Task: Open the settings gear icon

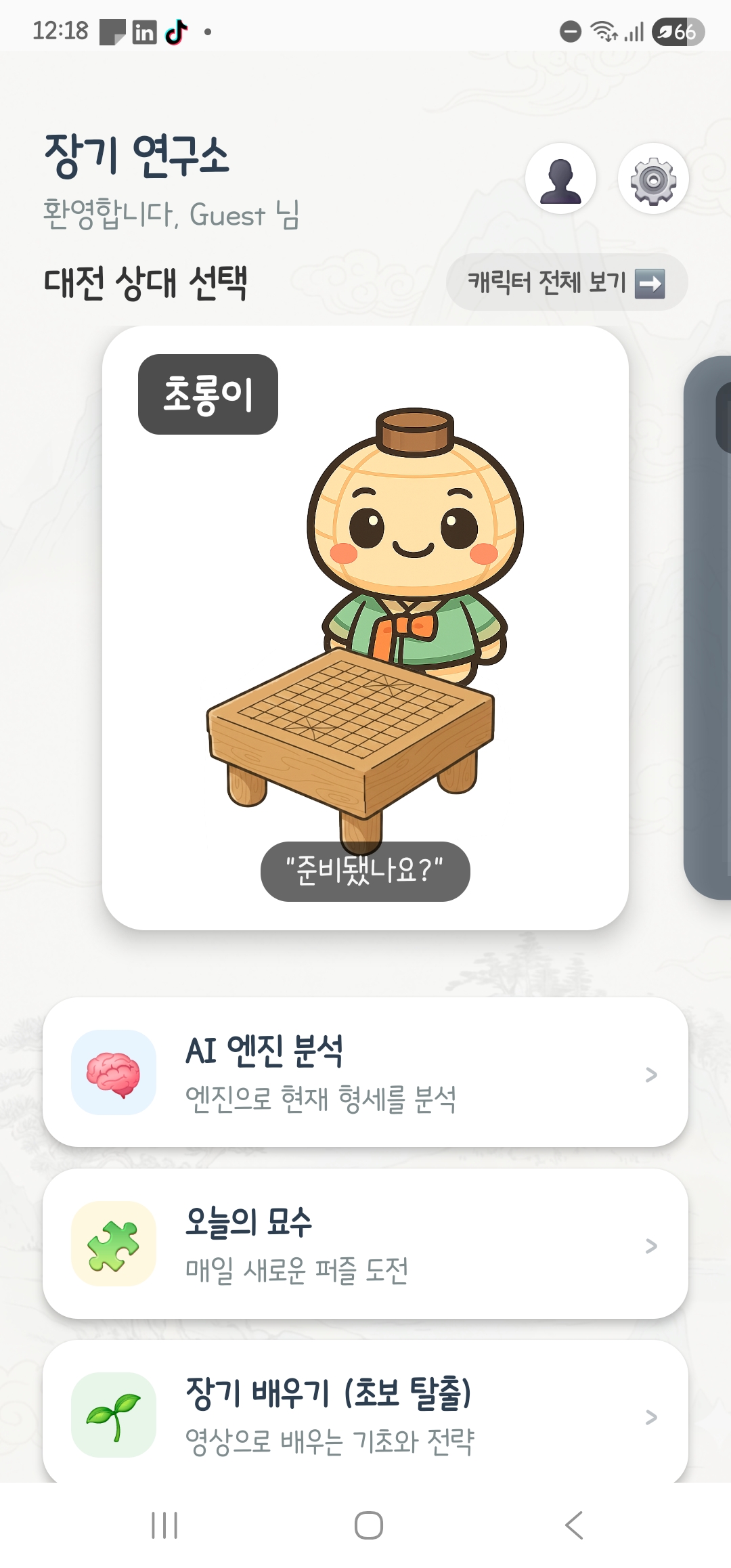Action: pyautogui.click(x=652, y=178)
